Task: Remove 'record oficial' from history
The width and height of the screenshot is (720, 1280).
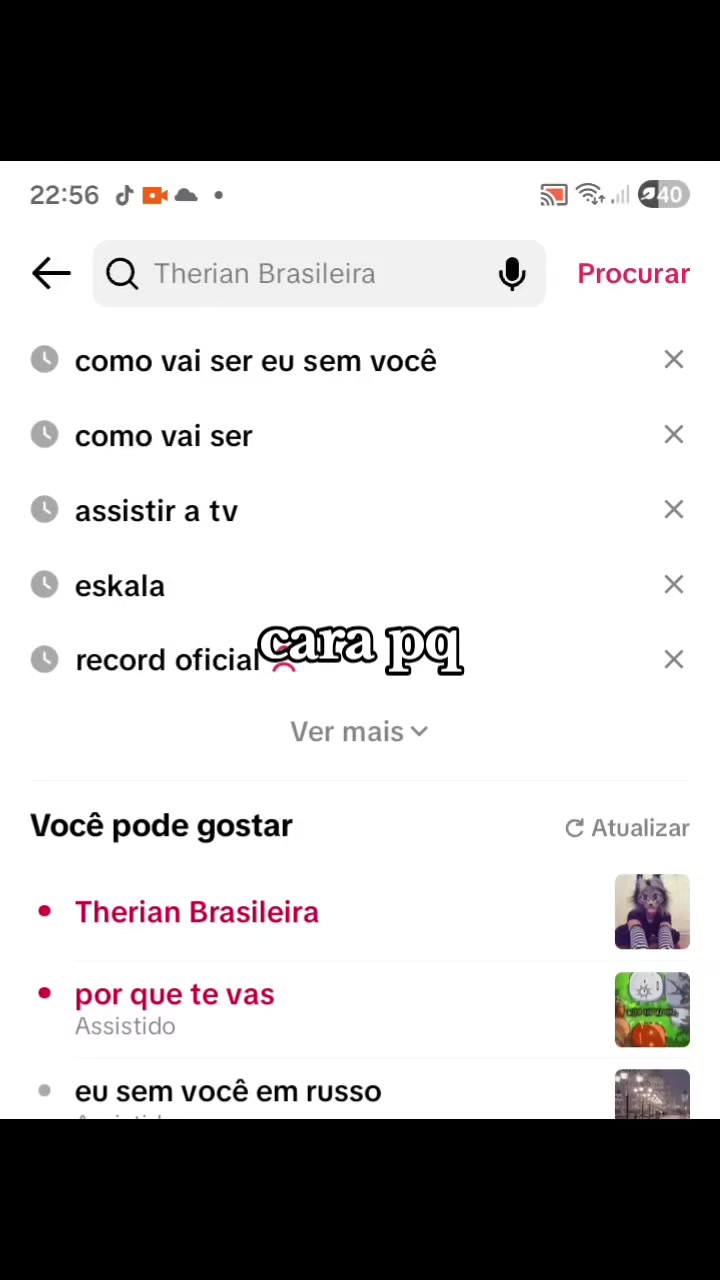Action: tap(673, 659)
